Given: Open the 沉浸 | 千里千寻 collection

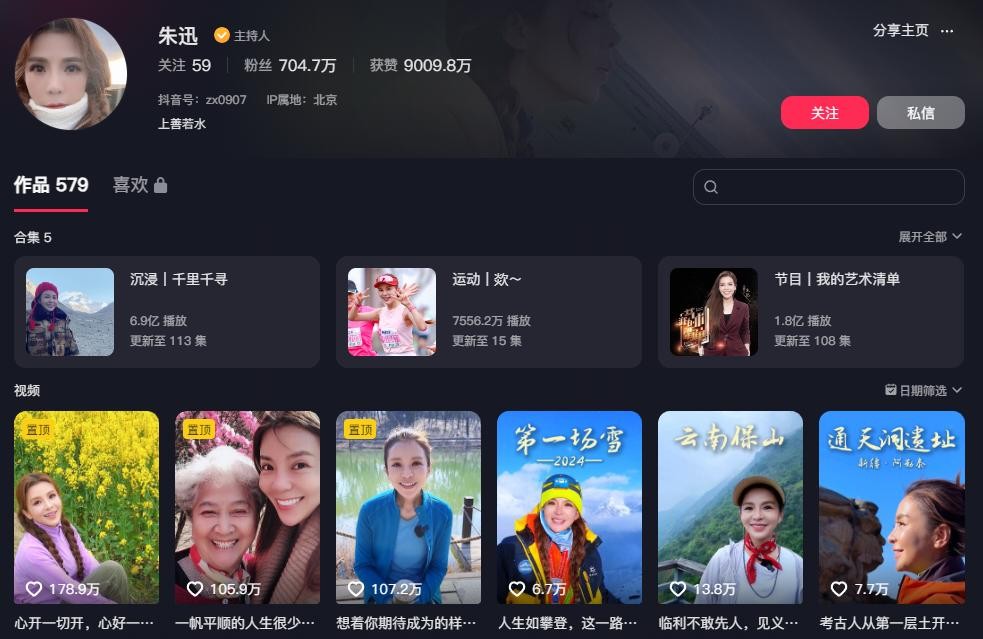Looking at the screenshot, I should (167, 312).
